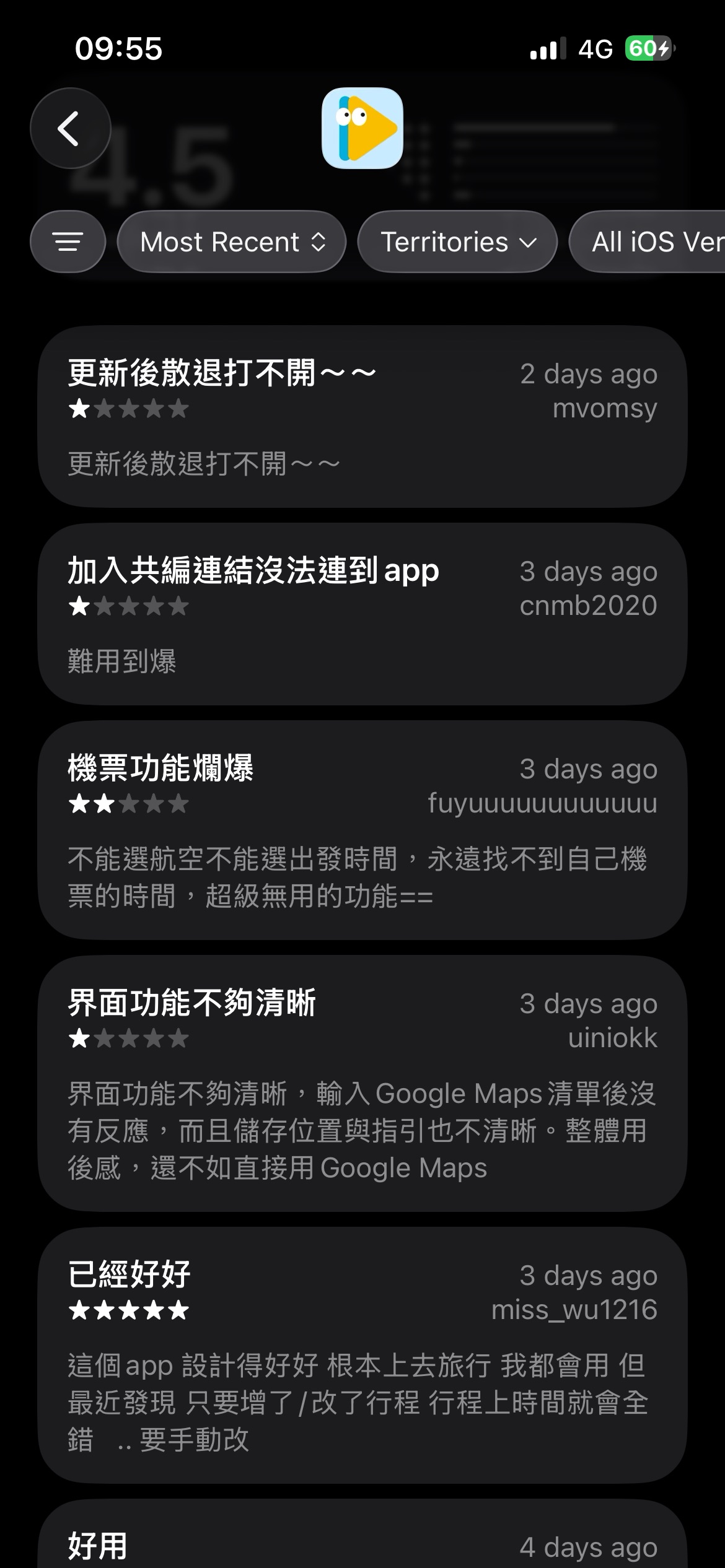Tap the one-star rating on cnmb2020's review
The height and width of the screenshot is (1568, 725).
127,606
